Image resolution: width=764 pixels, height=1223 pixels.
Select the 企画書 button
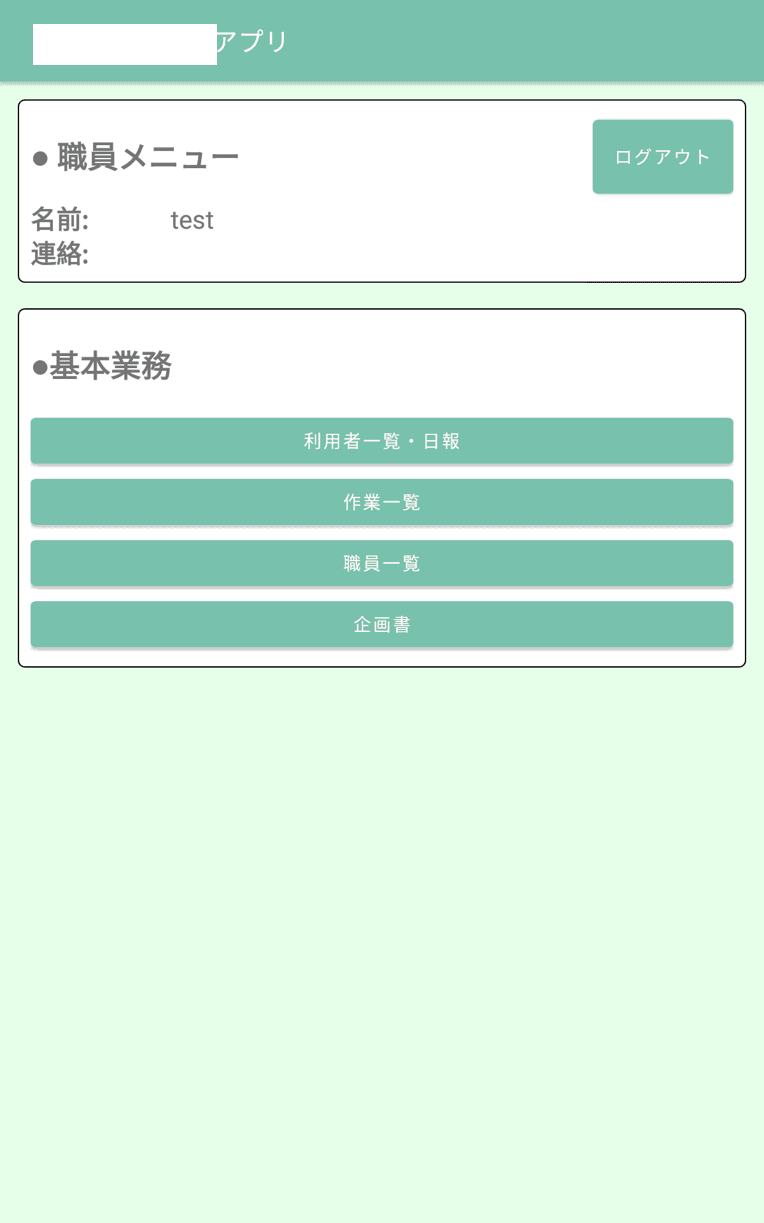pos(382,624)
